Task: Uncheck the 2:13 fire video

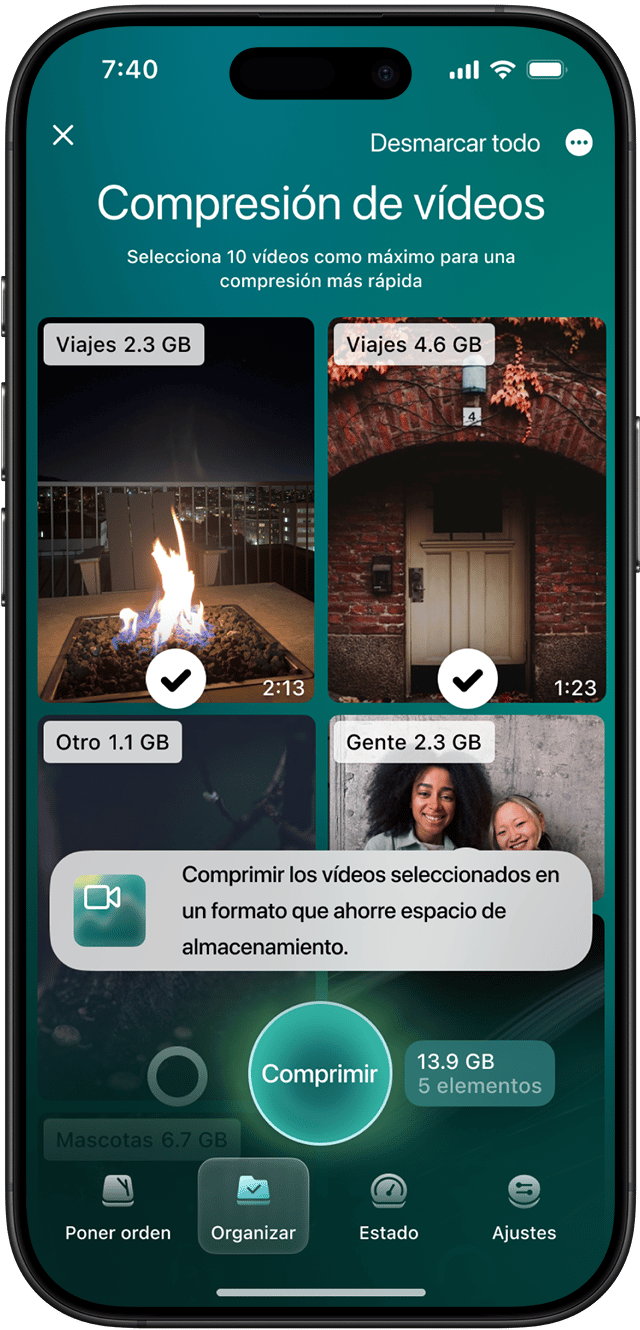Action: [176, 679]
